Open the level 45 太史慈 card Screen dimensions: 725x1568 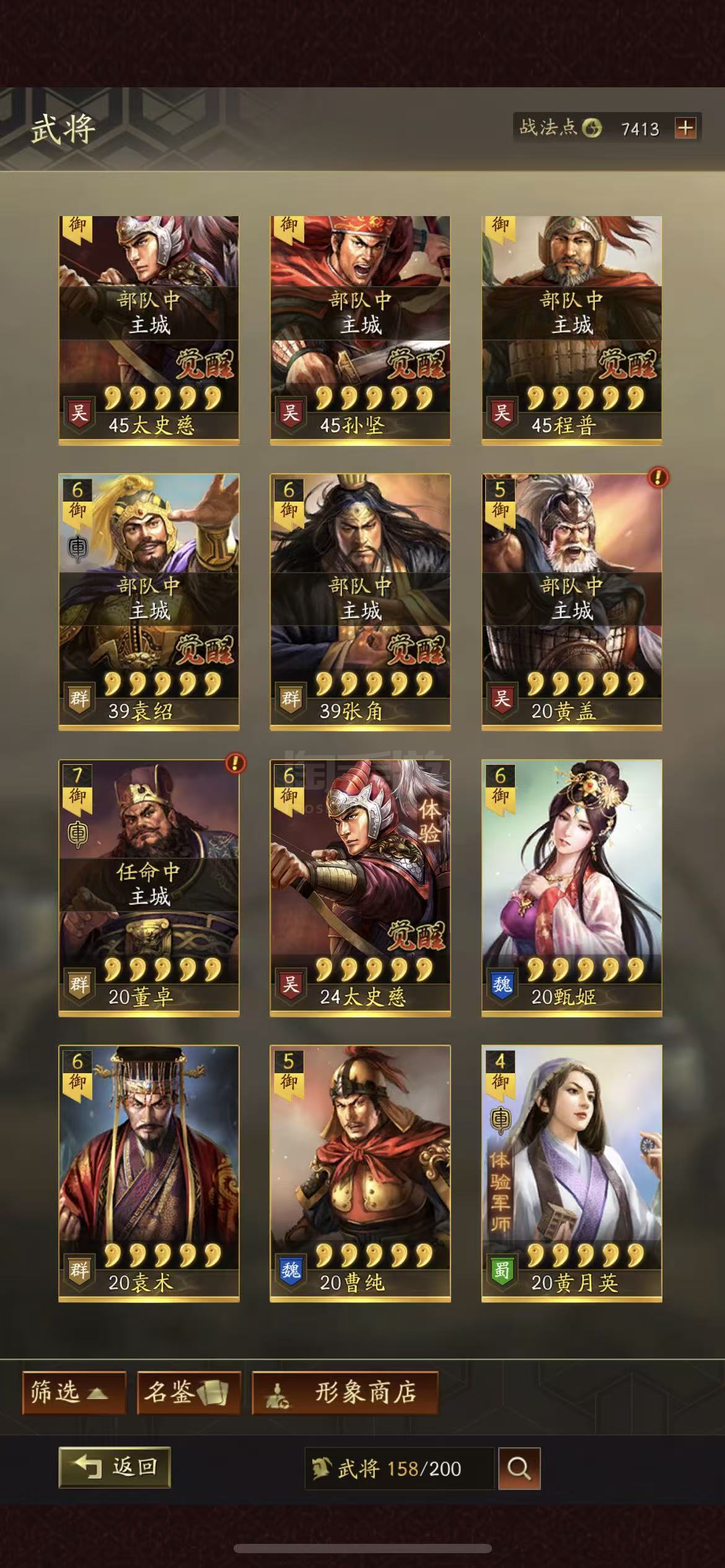(x=149, y=330)
